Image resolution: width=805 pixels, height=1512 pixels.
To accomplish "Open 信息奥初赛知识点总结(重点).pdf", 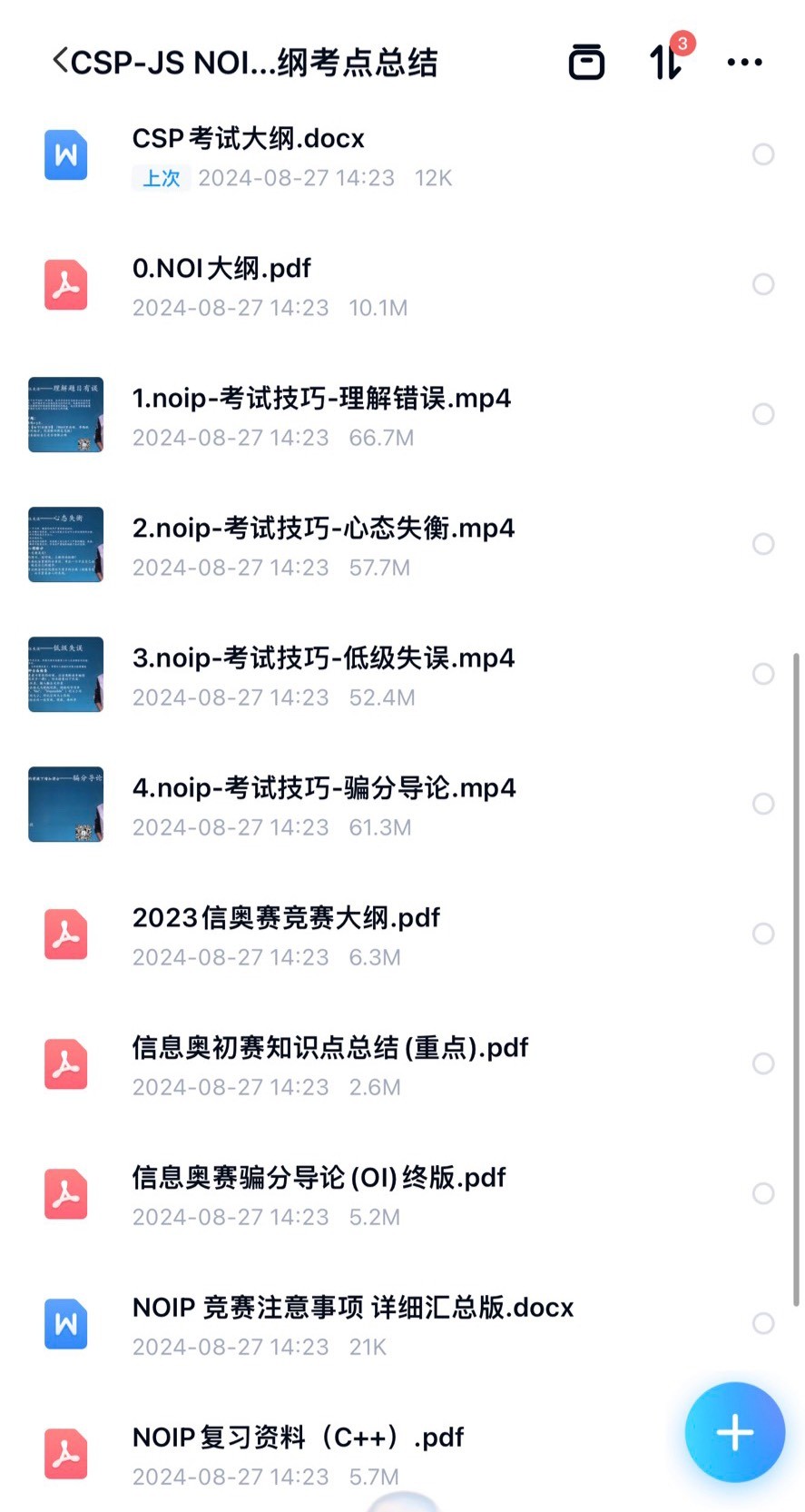I will 329,1048.
